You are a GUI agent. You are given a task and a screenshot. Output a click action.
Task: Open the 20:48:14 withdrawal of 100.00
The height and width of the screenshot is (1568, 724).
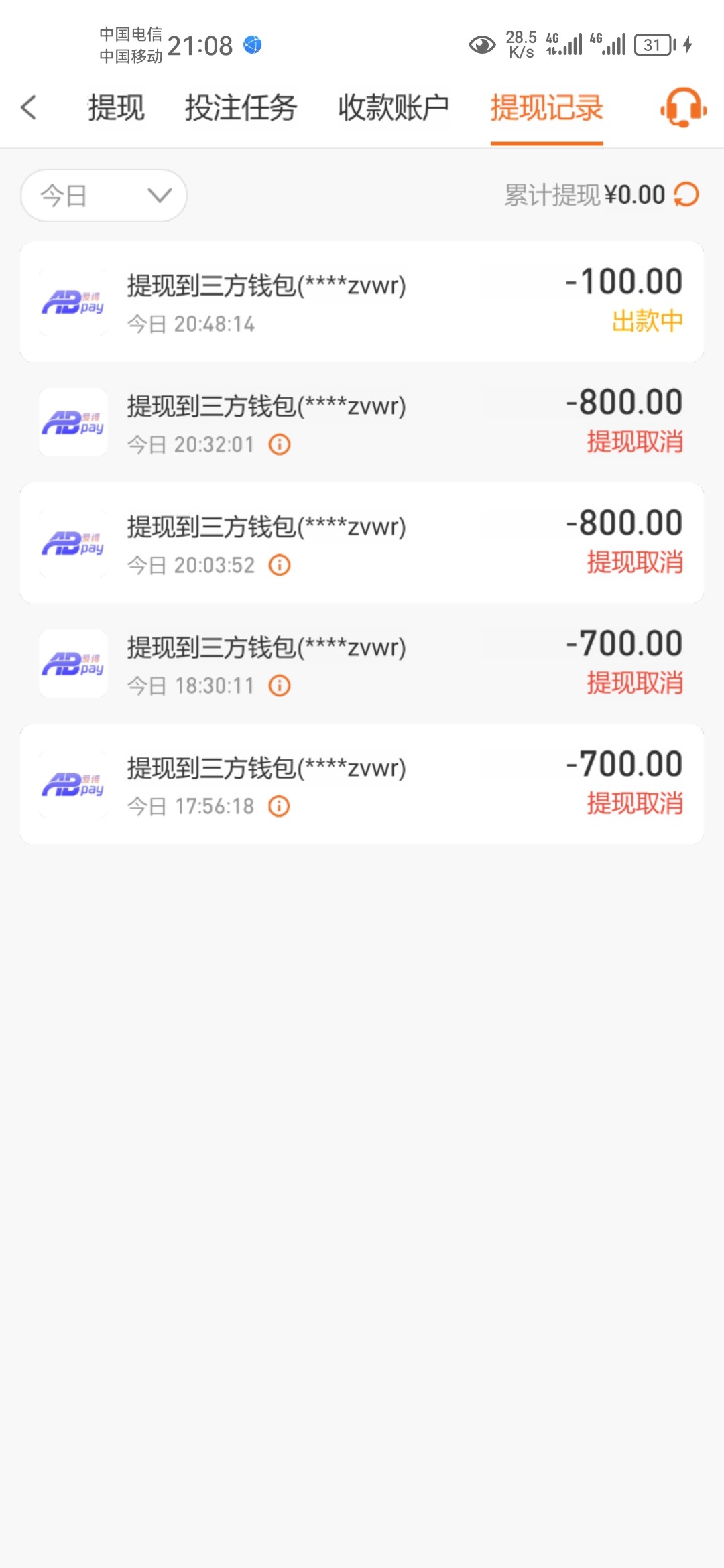362,302
